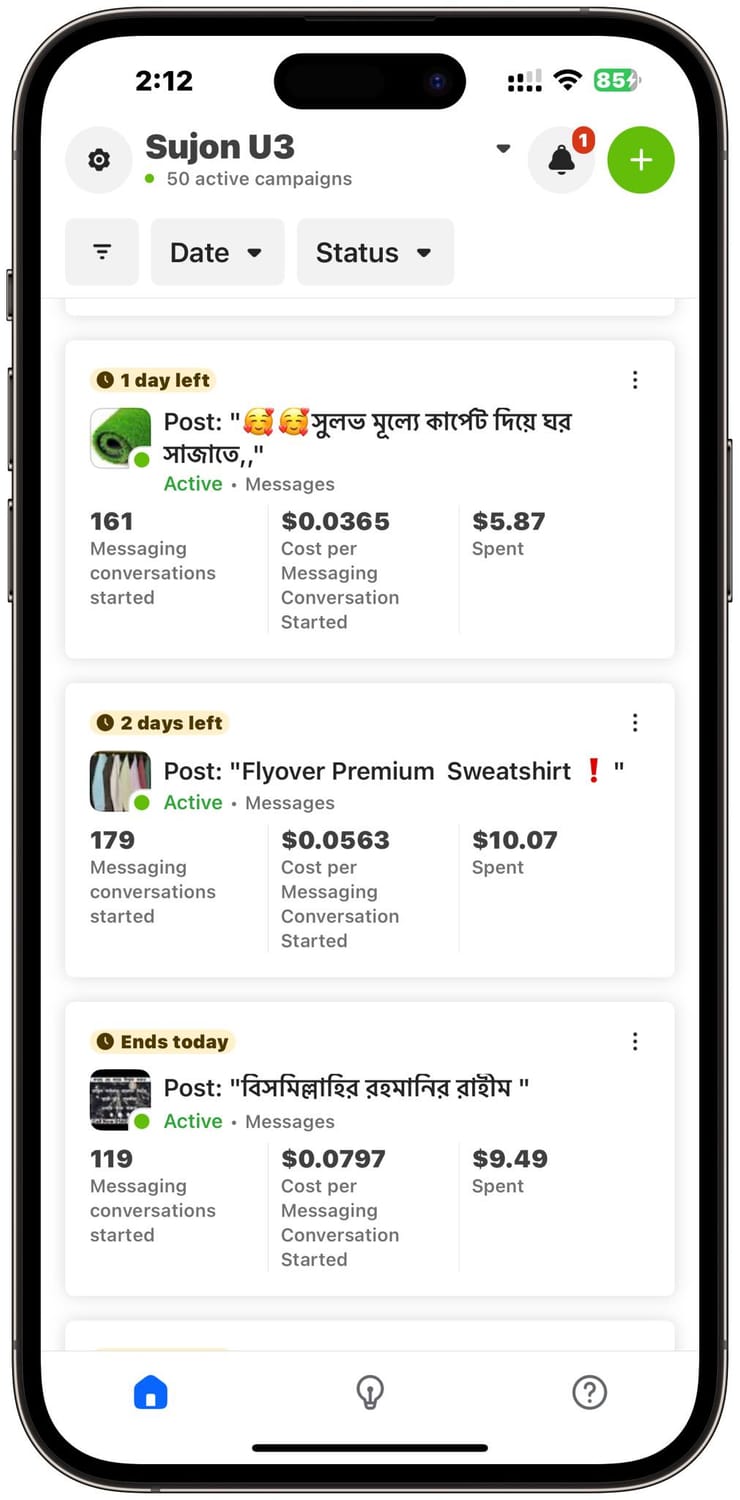Open the help question mark tab
This screenshot has height=1500, width=740.
pos(589,1392)
